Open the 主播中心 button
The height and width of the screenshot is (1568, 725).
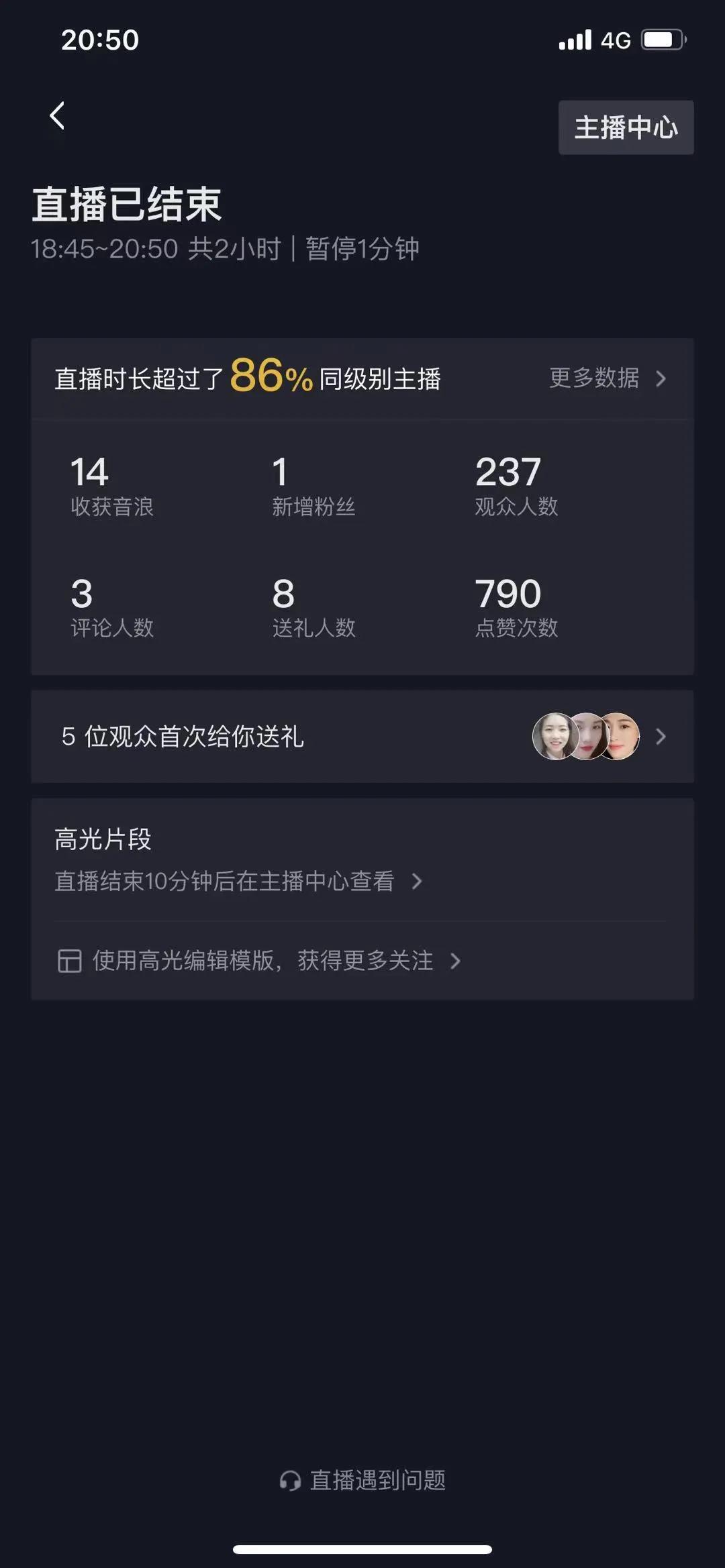pos(626,127)
